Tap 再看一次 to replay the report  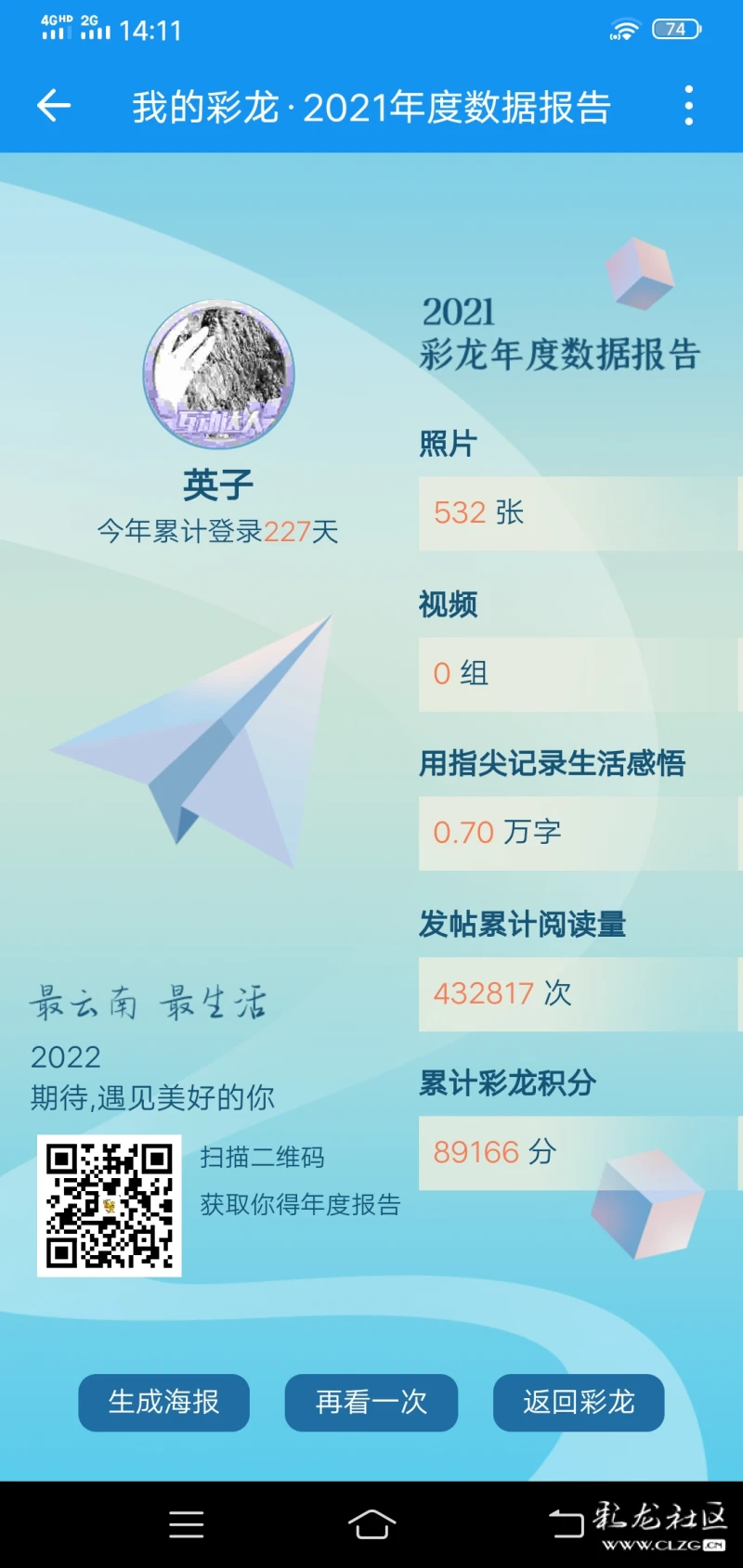pos(371,1402)
